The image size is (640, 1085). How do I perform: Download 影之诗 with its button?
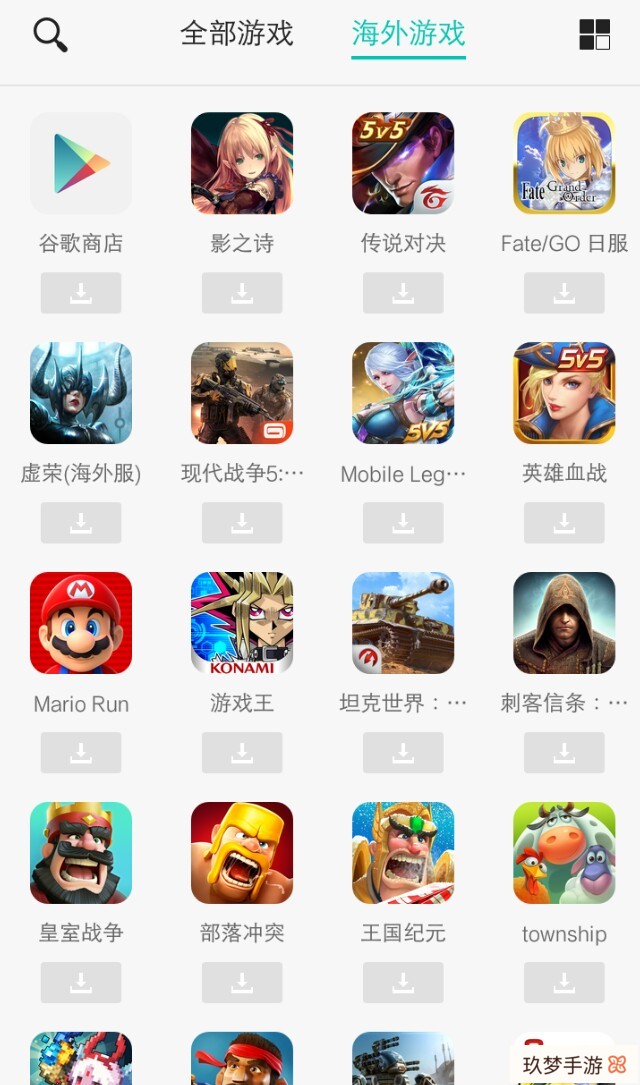242,293
